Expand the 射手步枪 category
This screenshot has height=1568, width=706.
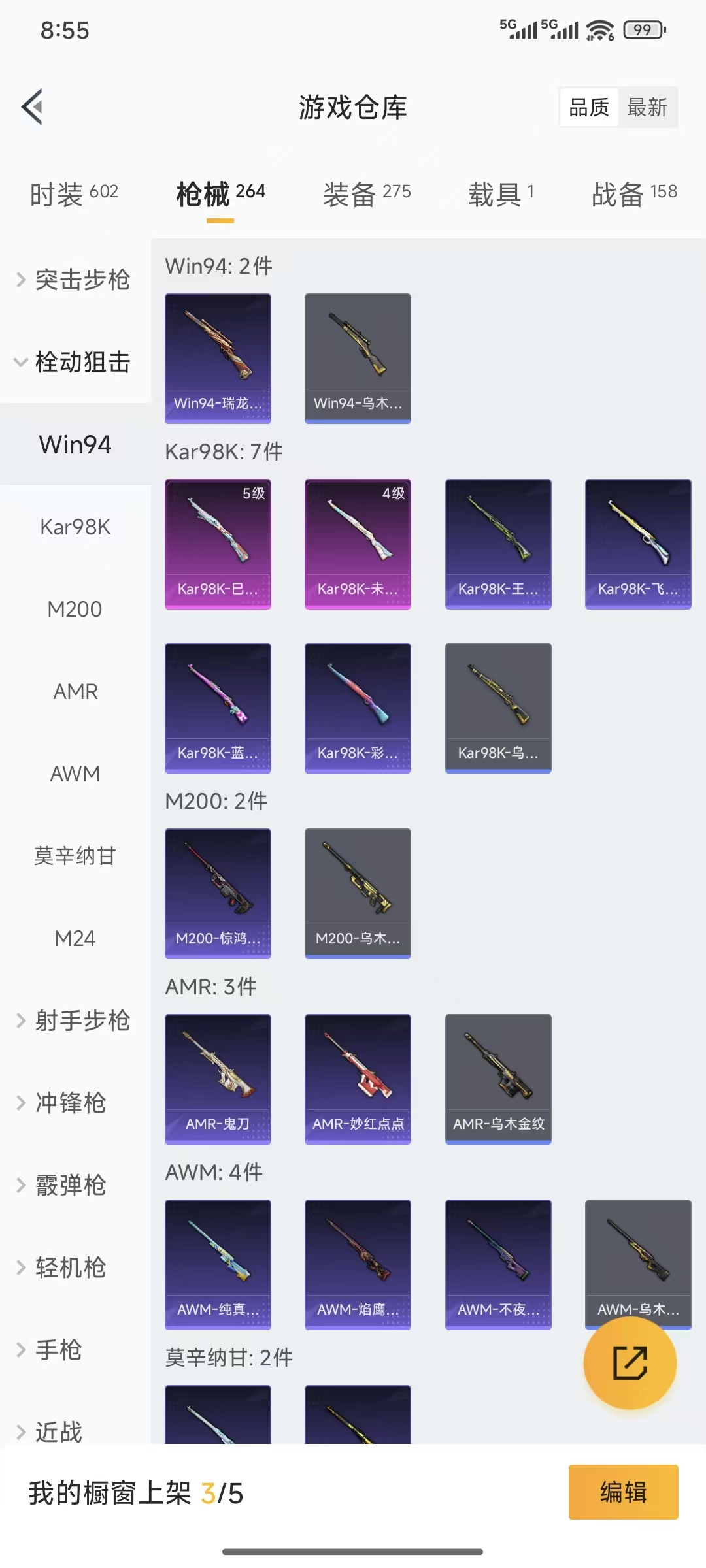75,1021
